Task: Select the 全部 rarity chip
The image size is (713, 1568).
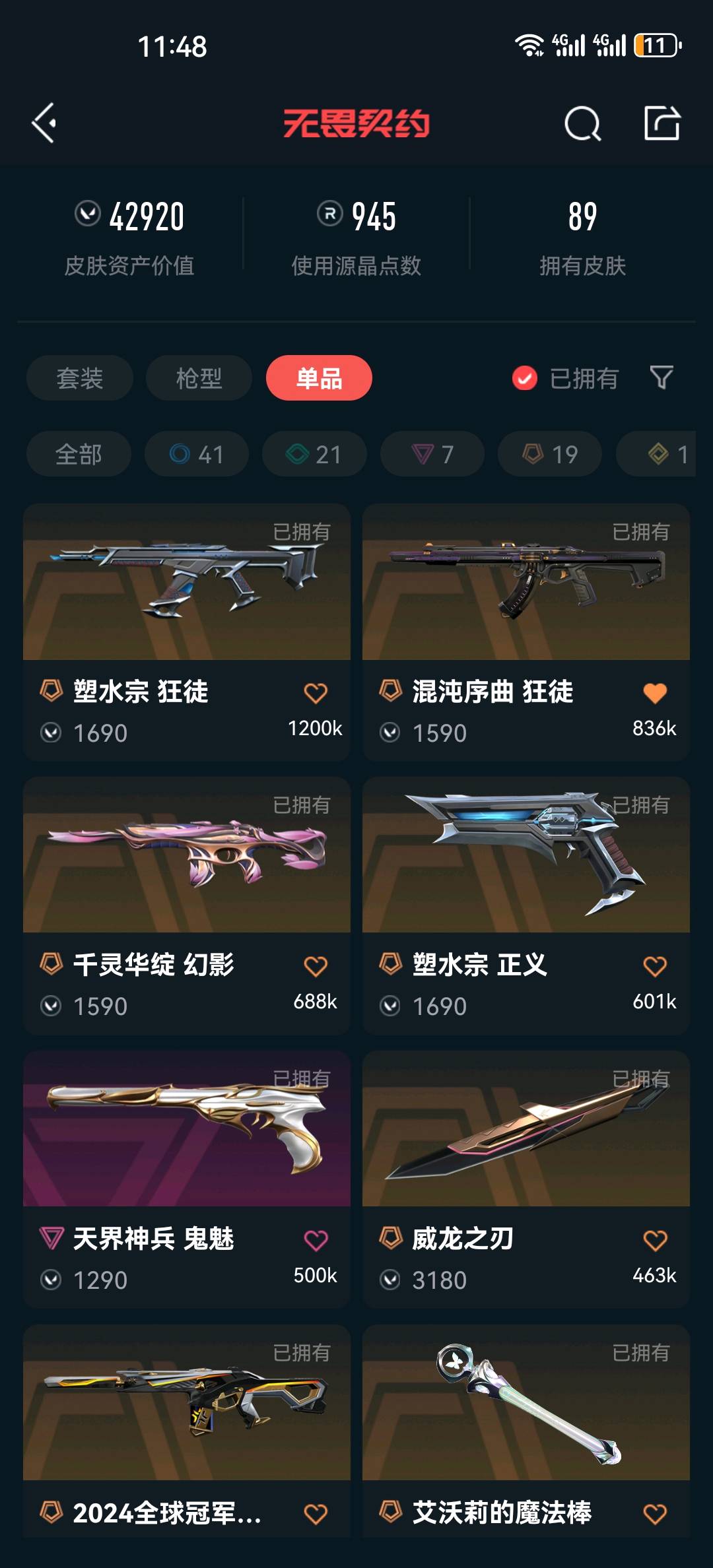Action: point(79,454)
